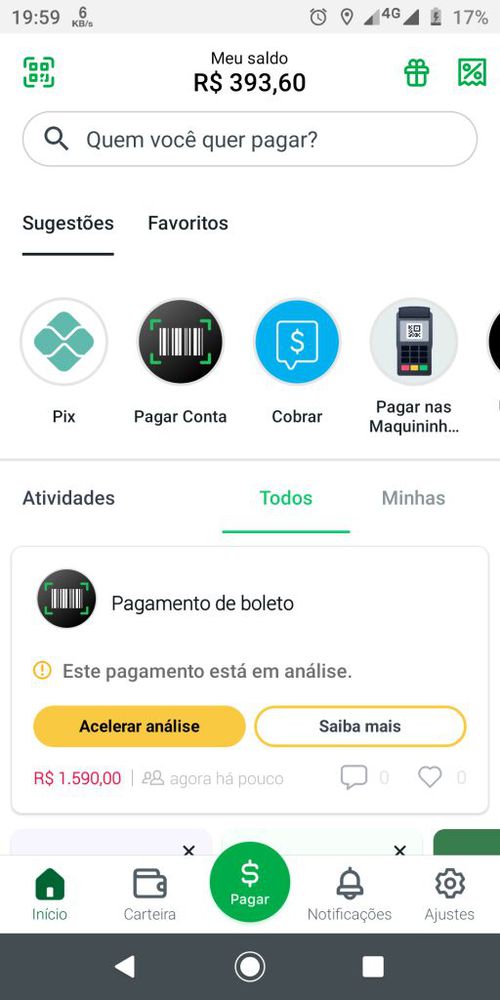Open the Notificações tab
The height and width of the screenshot is (1000, 500).
[349, 895]
